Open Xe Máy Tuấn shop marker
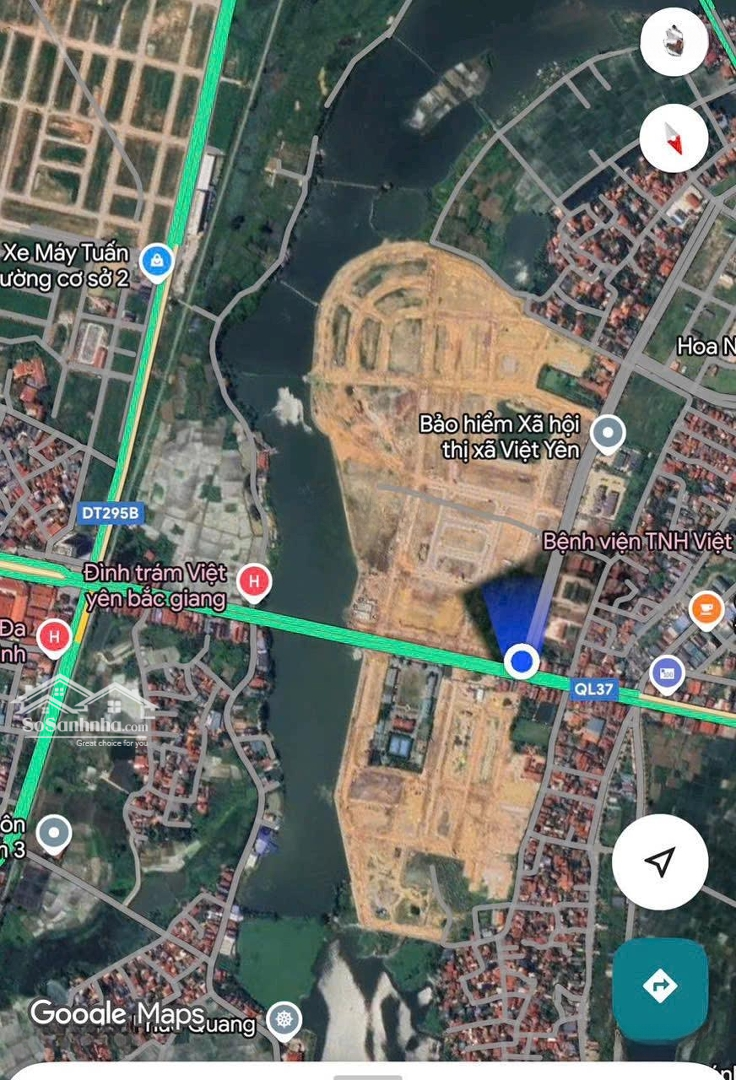 (156, 262)
